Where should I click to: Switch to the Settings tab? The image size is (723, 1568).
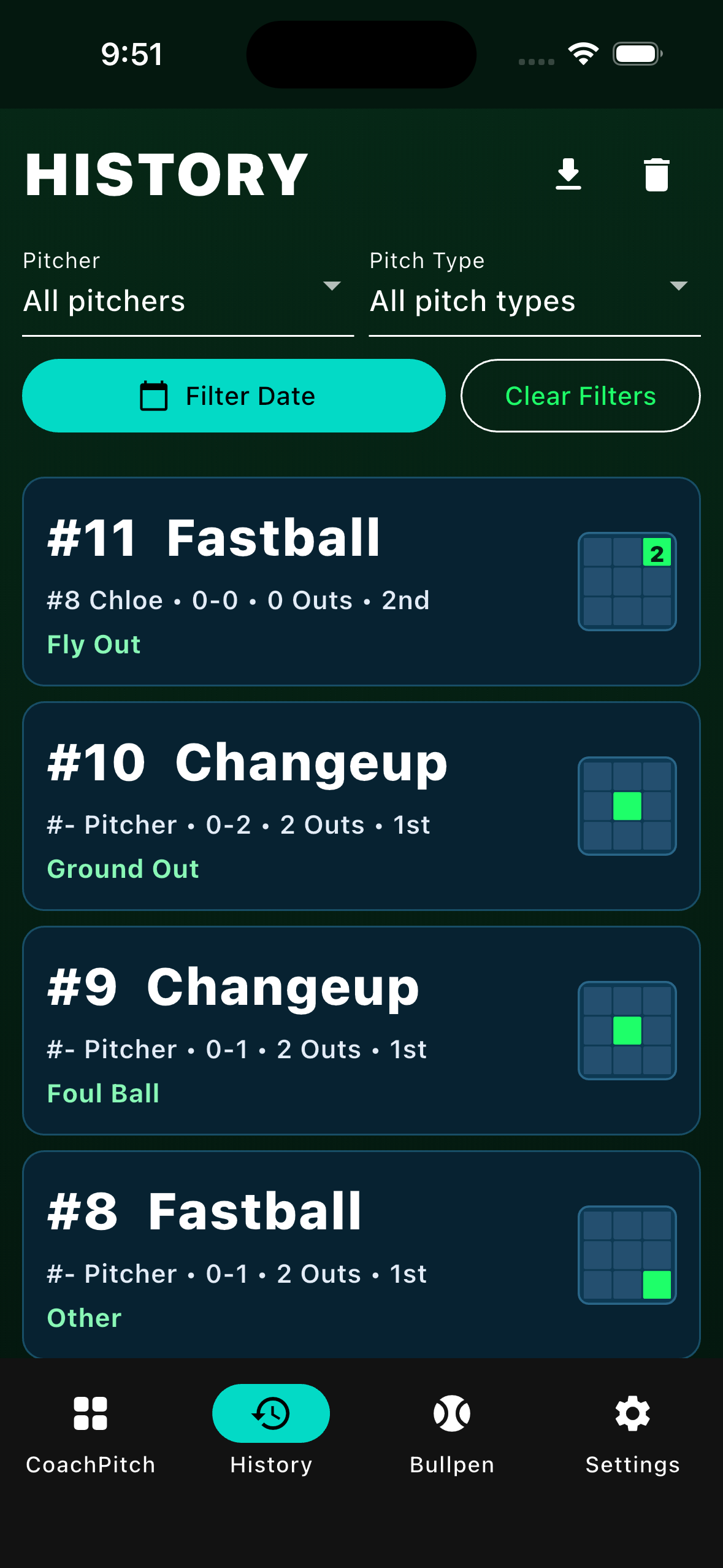(x=632, y=1435)
